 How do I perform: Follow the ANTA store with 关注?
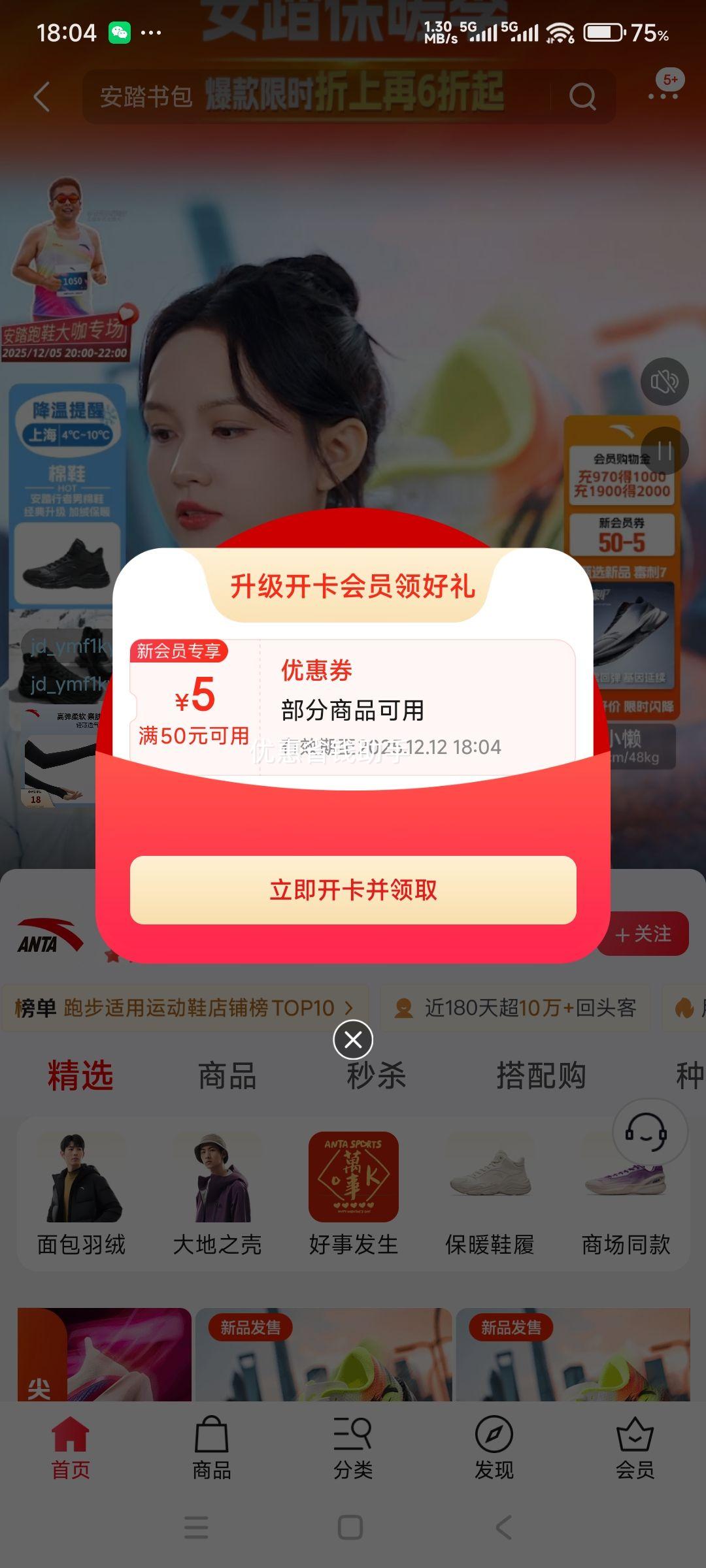[x=643, y=934]
